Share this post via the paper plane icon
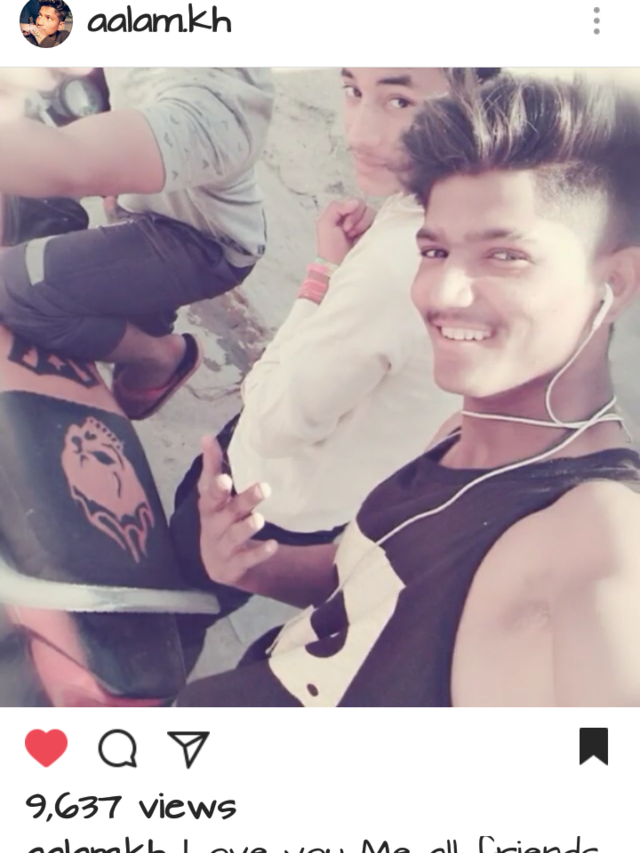The image size is (640, 853). pyautogui.click(x=188, y=748)
